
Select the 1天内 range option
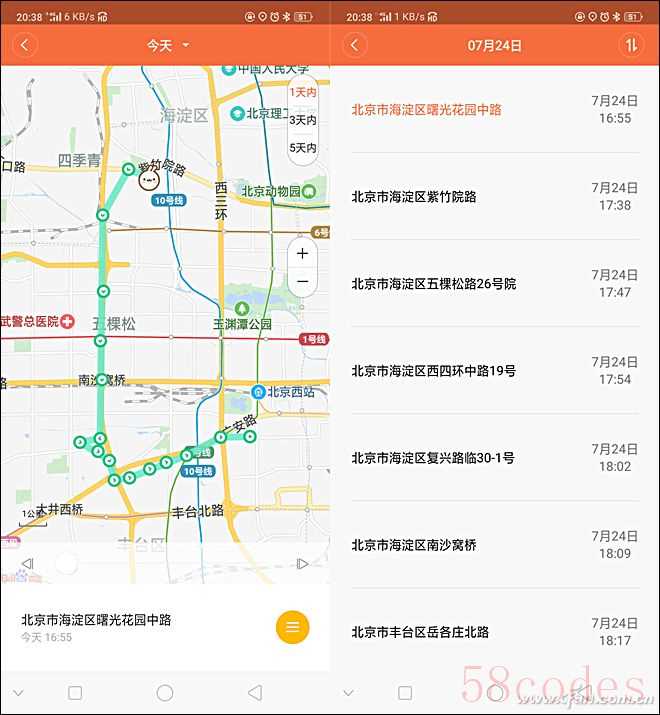coord(303,92)
